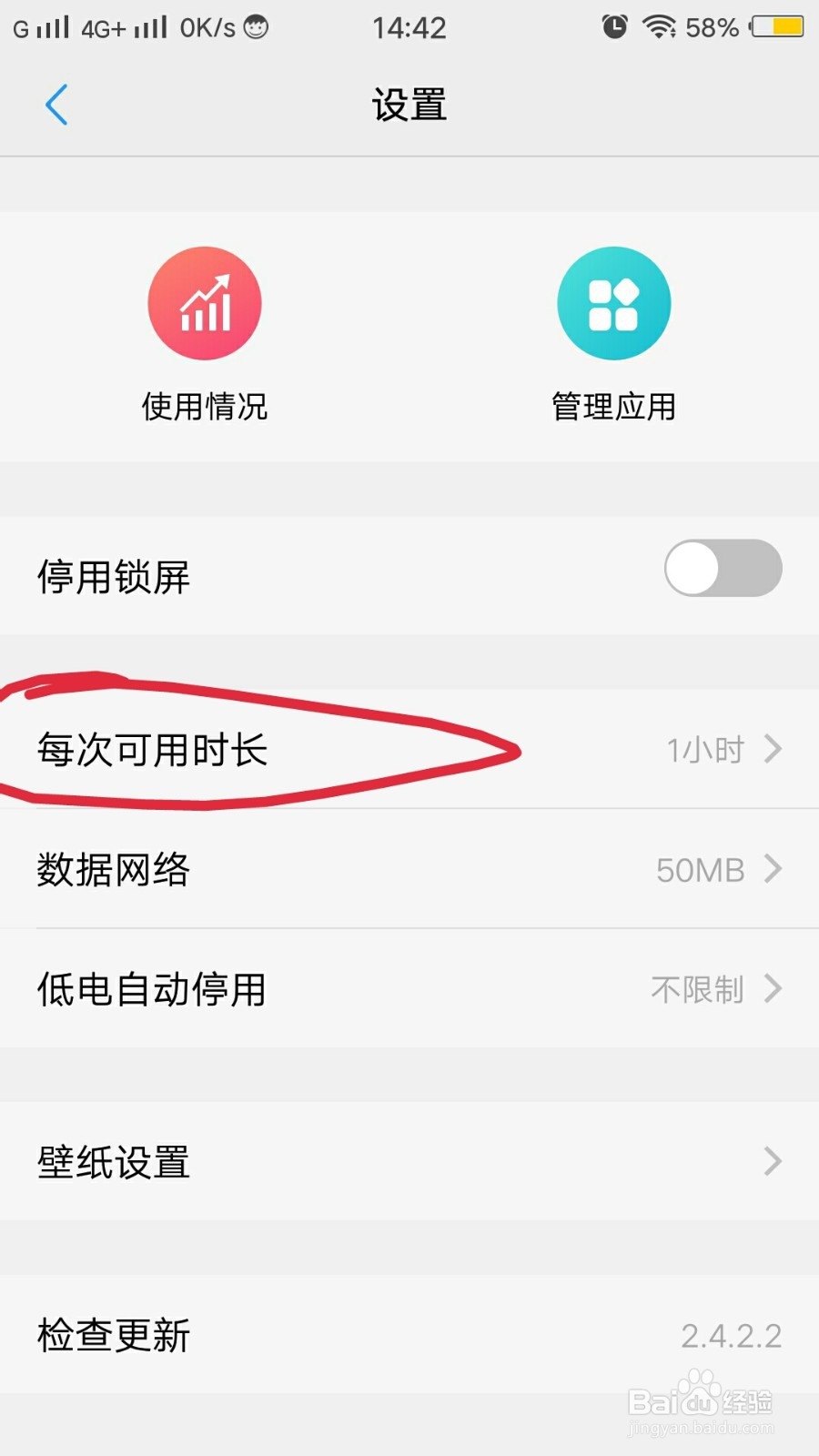
Task: Open the 壁纸设置 wallpaper settings entry
Action: click(x=409, y=1161)
